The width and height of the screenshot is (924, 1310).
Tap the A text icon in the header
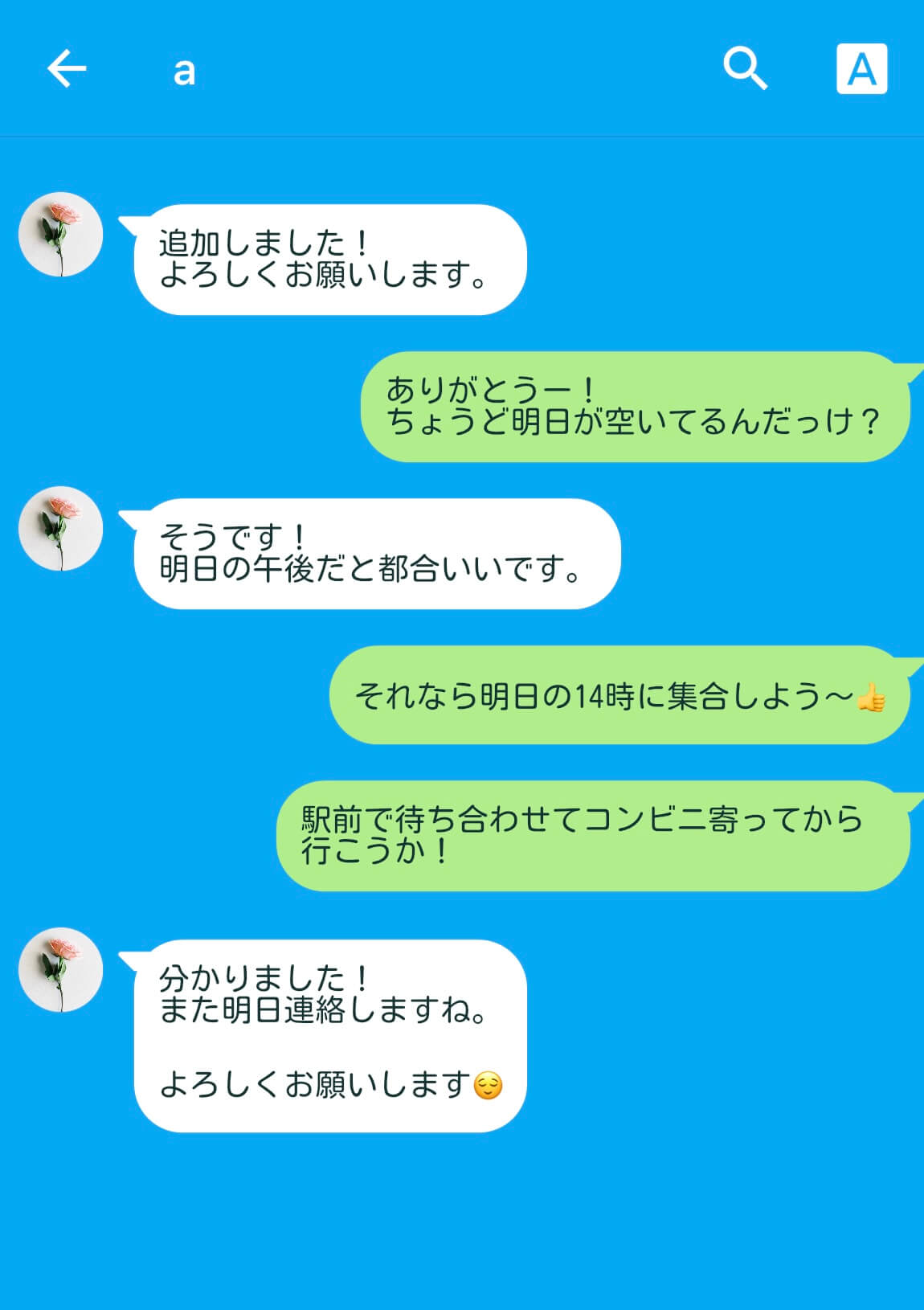(x=861, y=69)
